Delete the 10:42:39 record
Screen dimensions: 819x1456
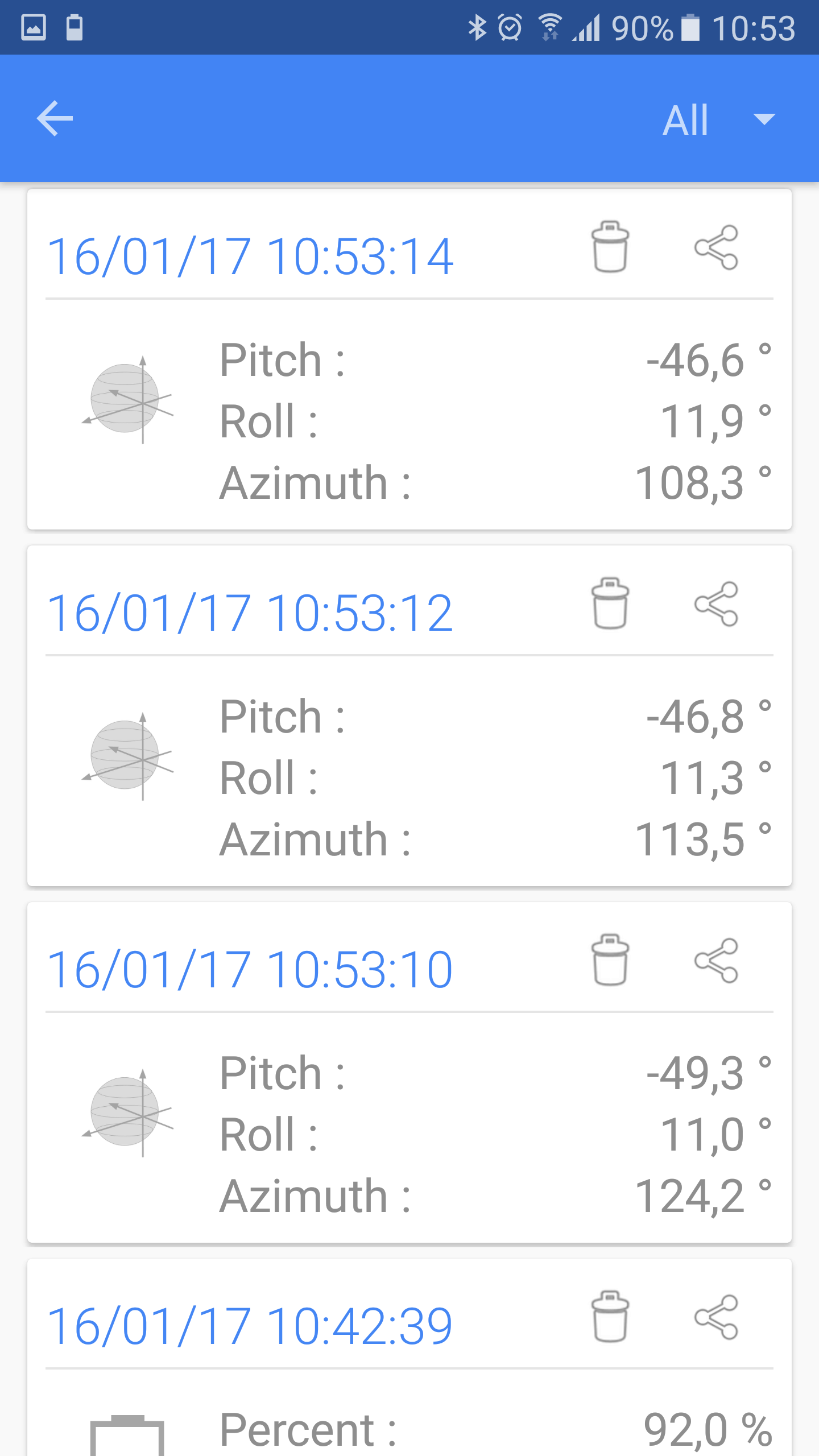[x=610, y=1317]
